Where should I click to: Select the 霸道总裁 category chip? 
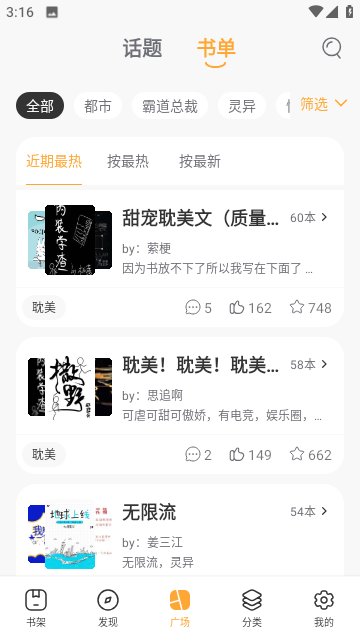click(x=170, y=106)
